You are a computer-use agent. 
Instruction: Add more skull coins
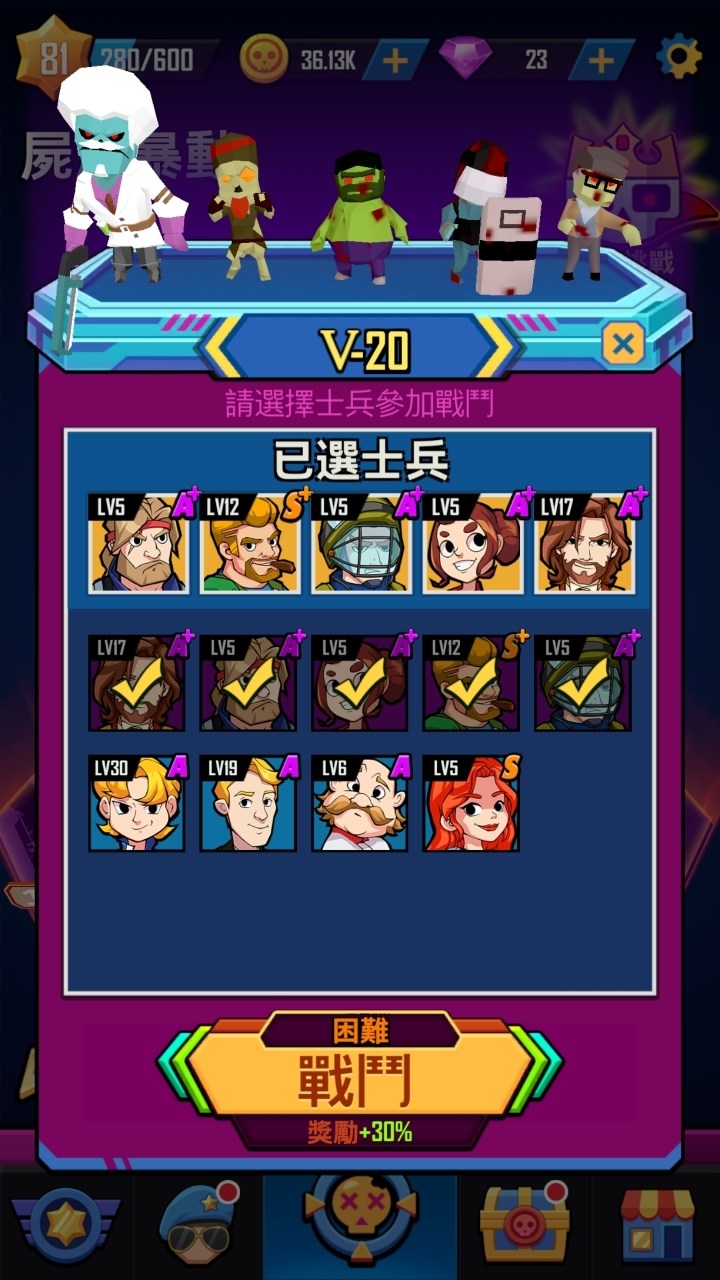[395, 60]
